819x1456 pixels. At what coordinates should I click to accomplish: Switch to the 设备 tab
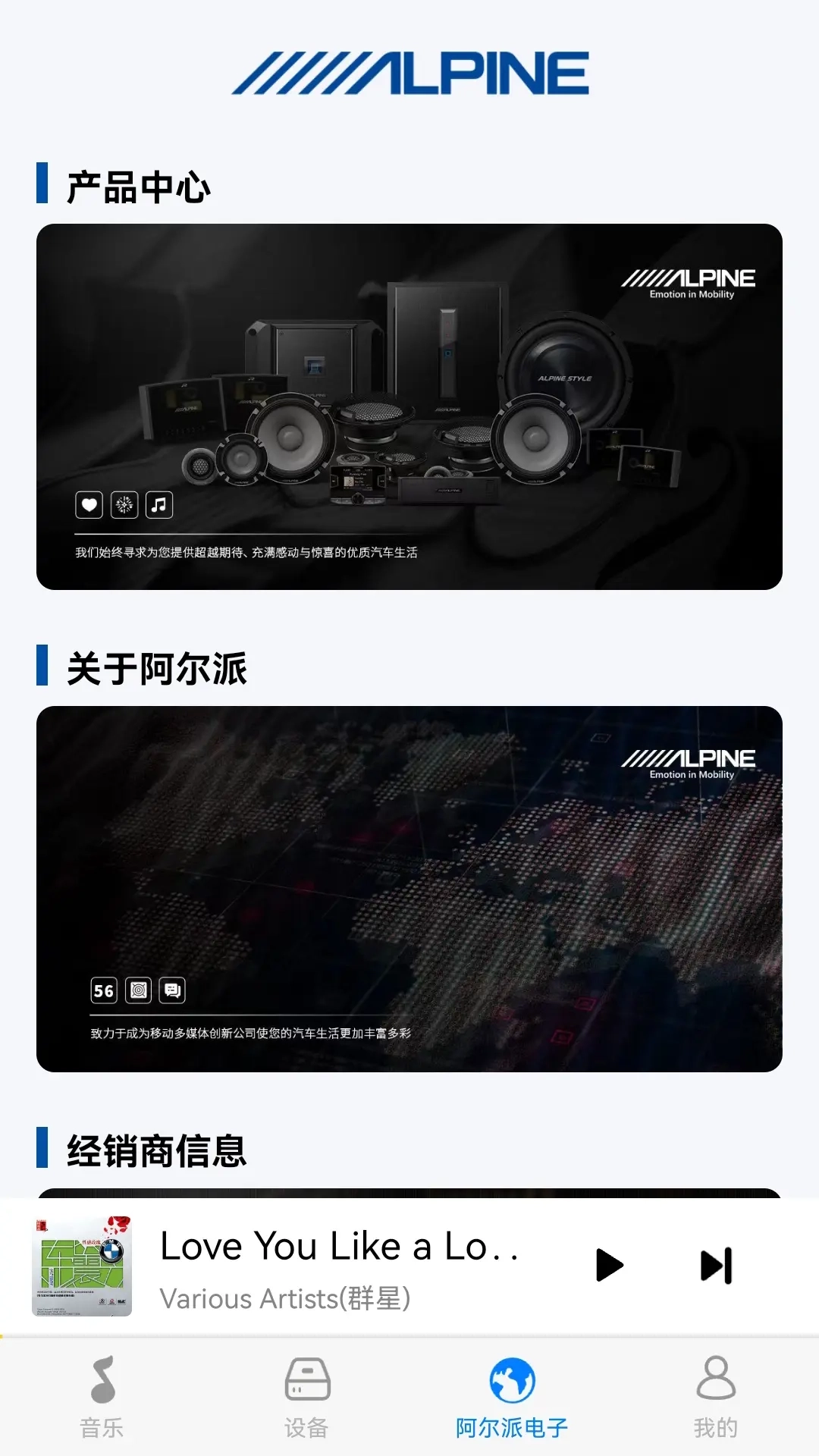307,1397
